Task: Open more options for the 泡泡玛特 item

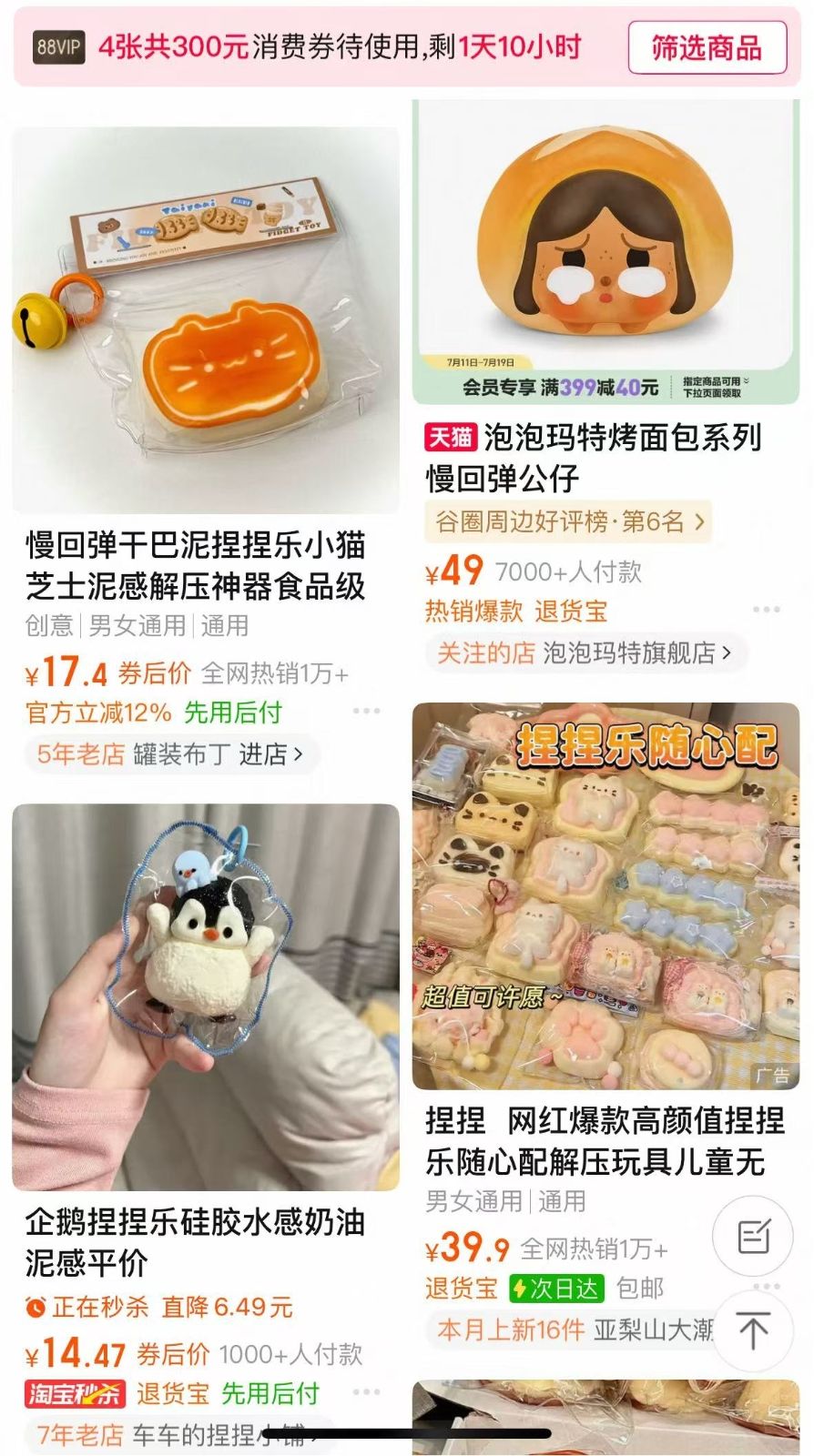Action: [x=766, y=609]
